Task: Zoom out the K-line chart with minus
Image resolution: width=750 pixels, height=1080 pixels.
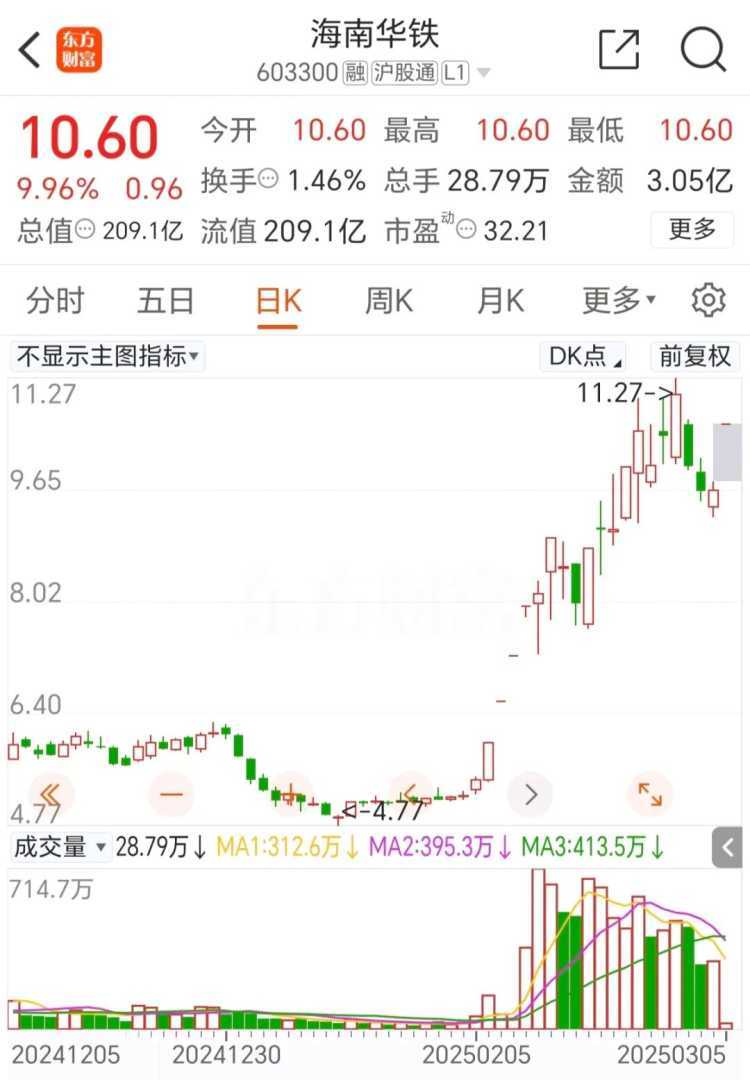Action: 171,795
